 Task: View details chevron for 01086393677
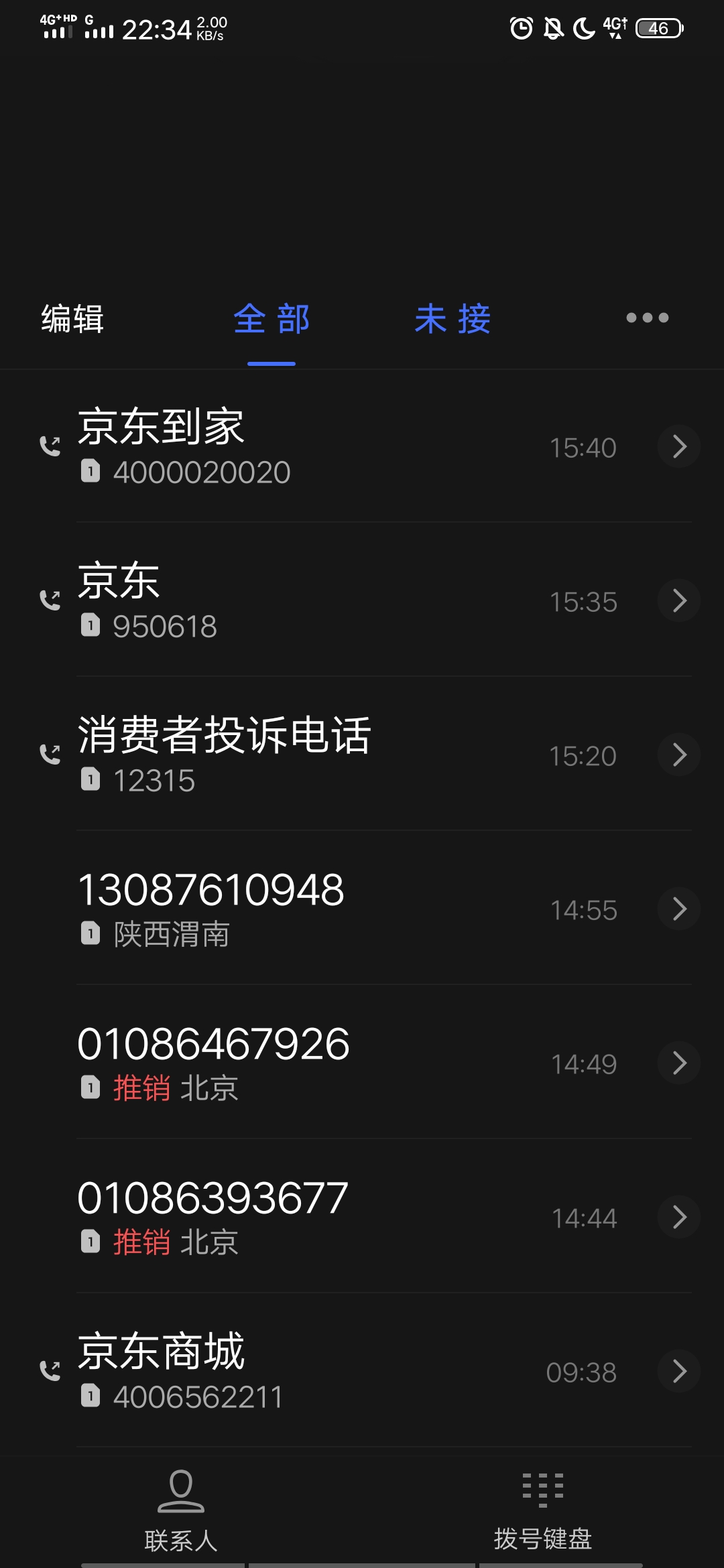[x=679, y=1218]
